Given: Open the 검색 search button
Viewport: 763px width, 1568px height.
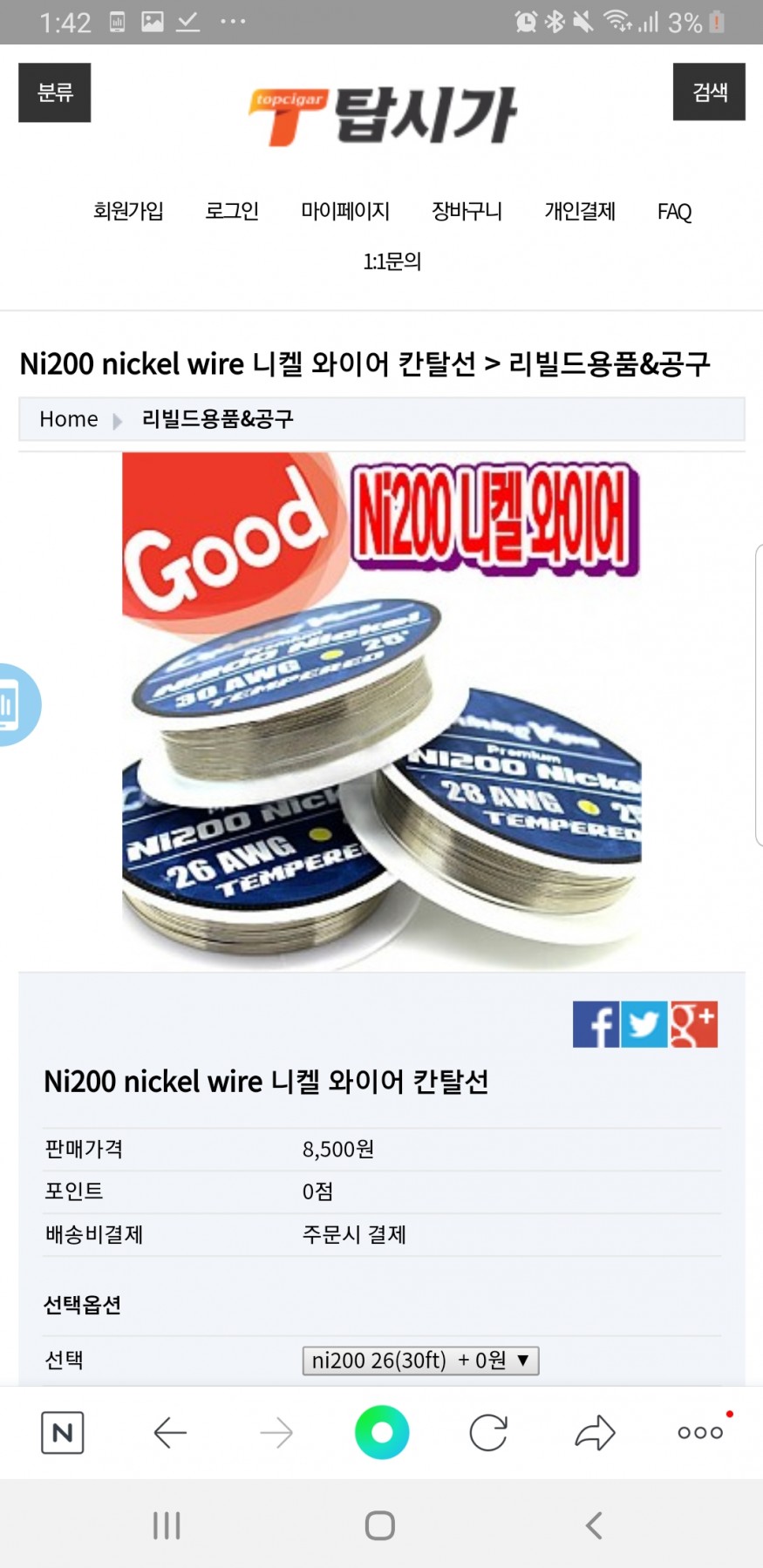Looking at the screenshot, I should tap(709, 92).
